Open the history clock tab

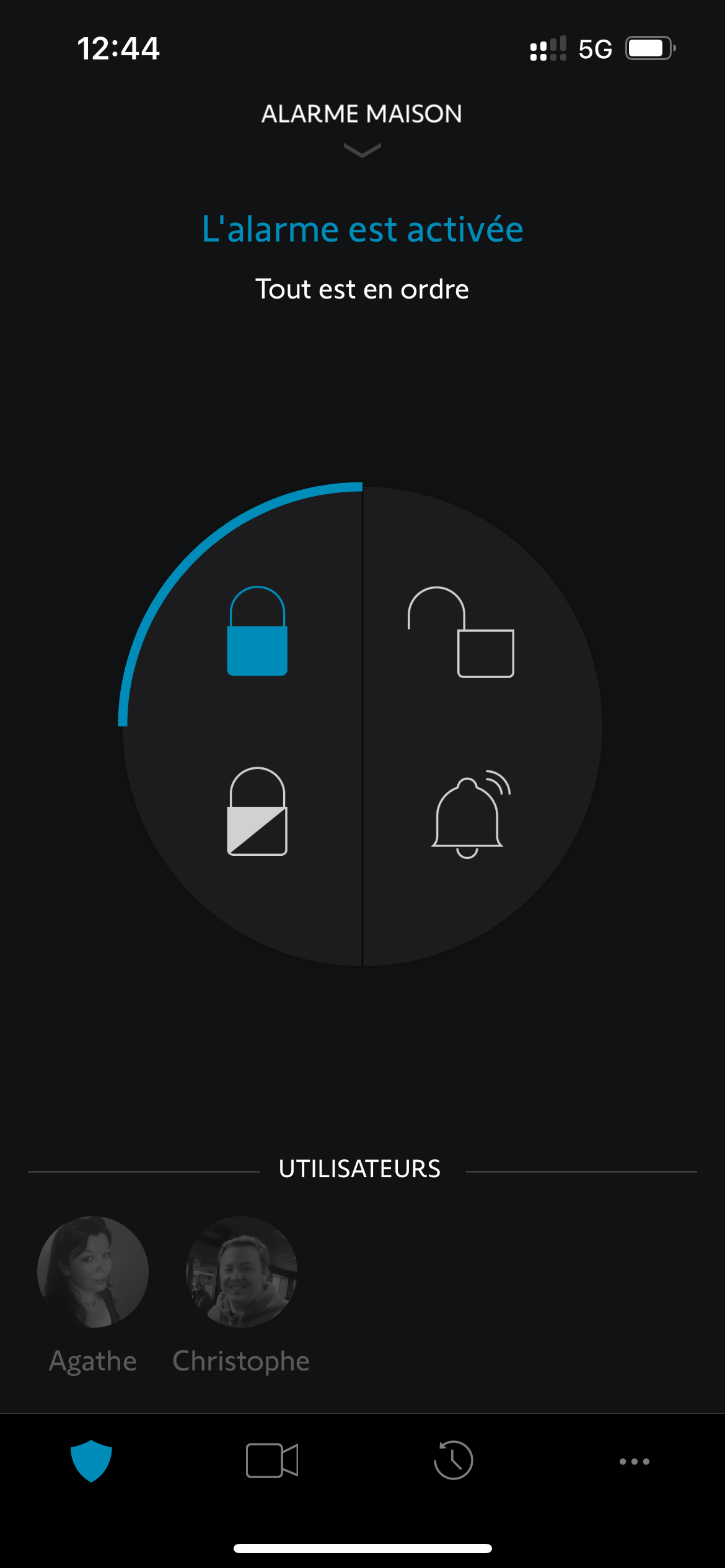[453, 1461]
